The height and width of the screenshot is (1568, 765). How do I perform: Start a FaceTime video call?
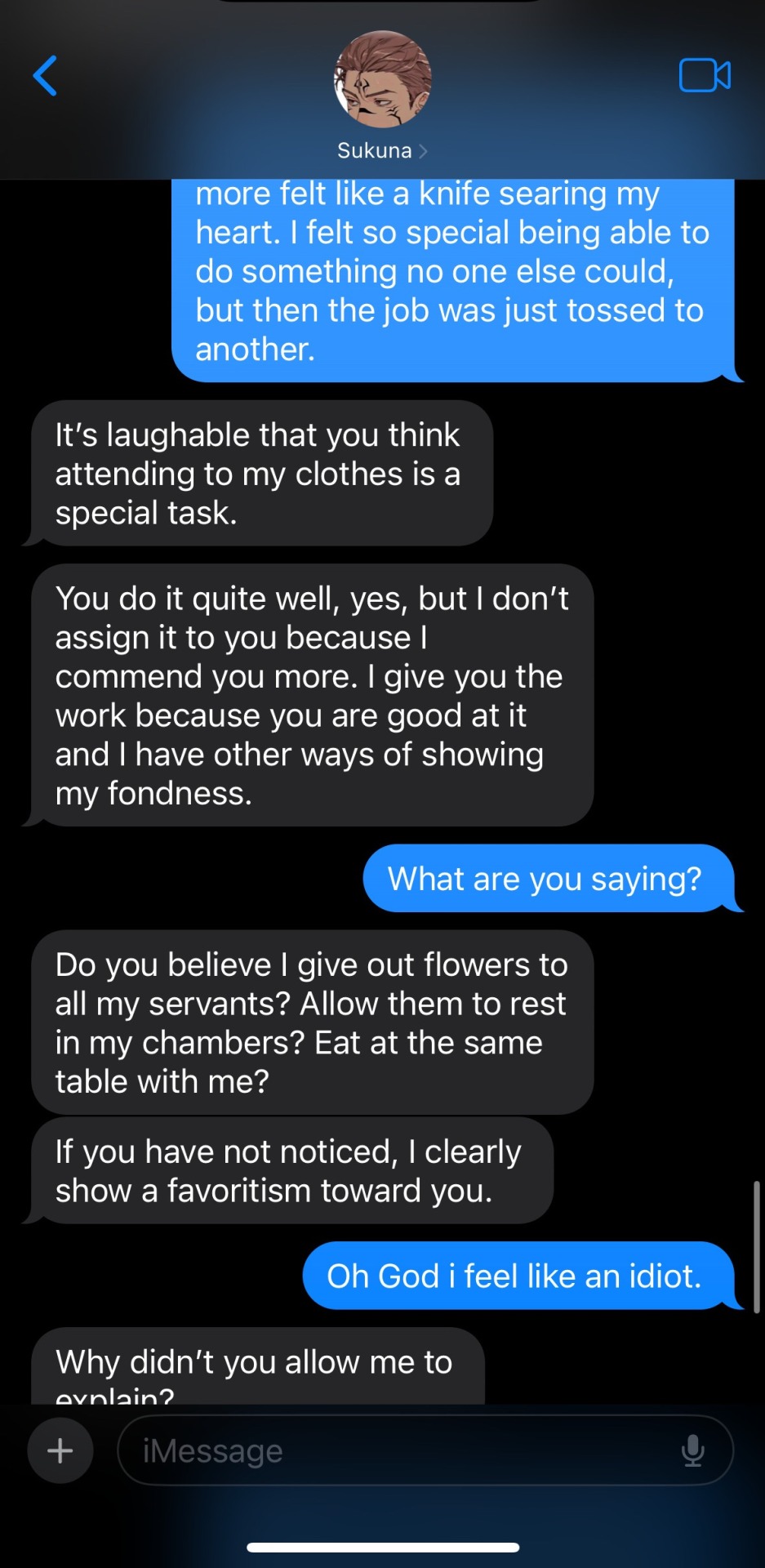point(705,76)
